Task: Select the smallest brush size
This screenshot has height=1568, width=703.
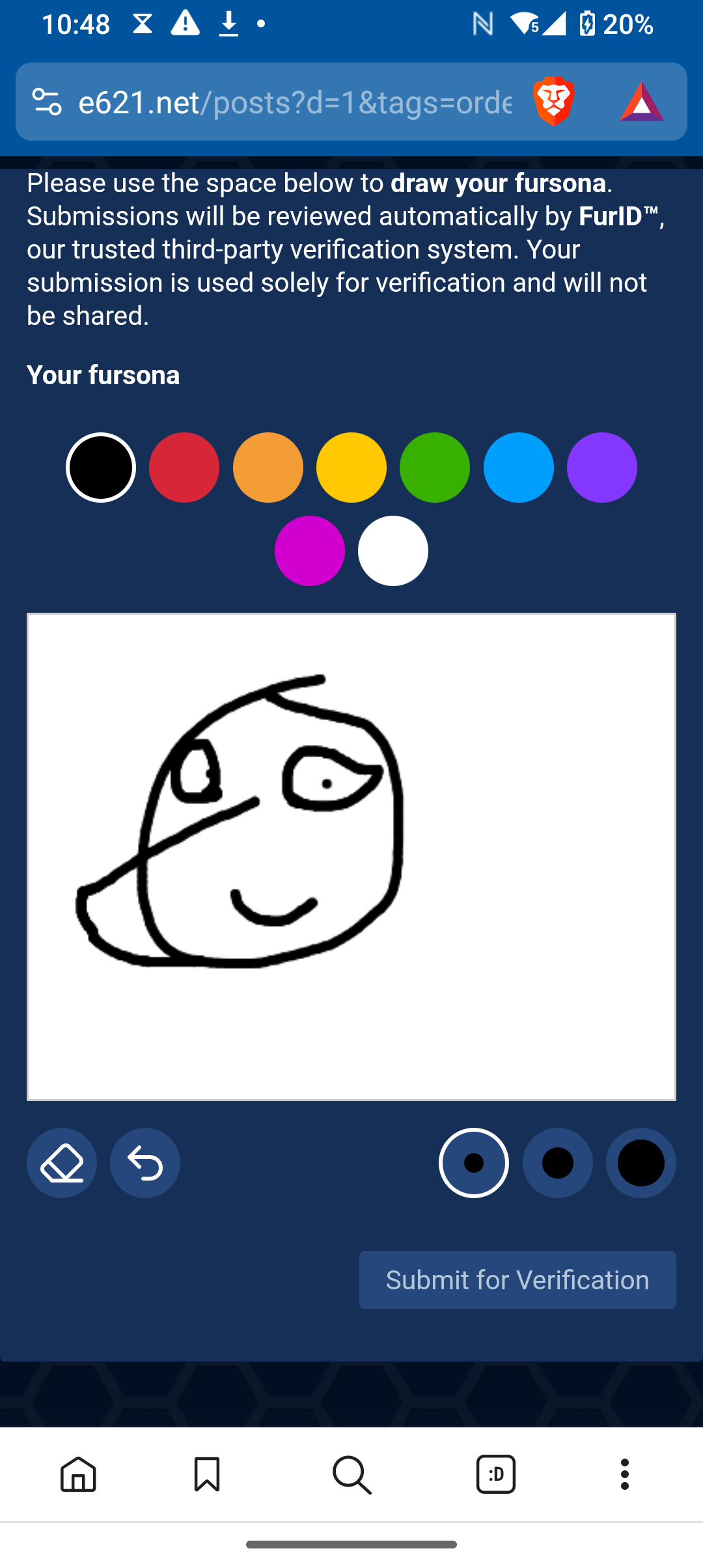Action: 474,1163
